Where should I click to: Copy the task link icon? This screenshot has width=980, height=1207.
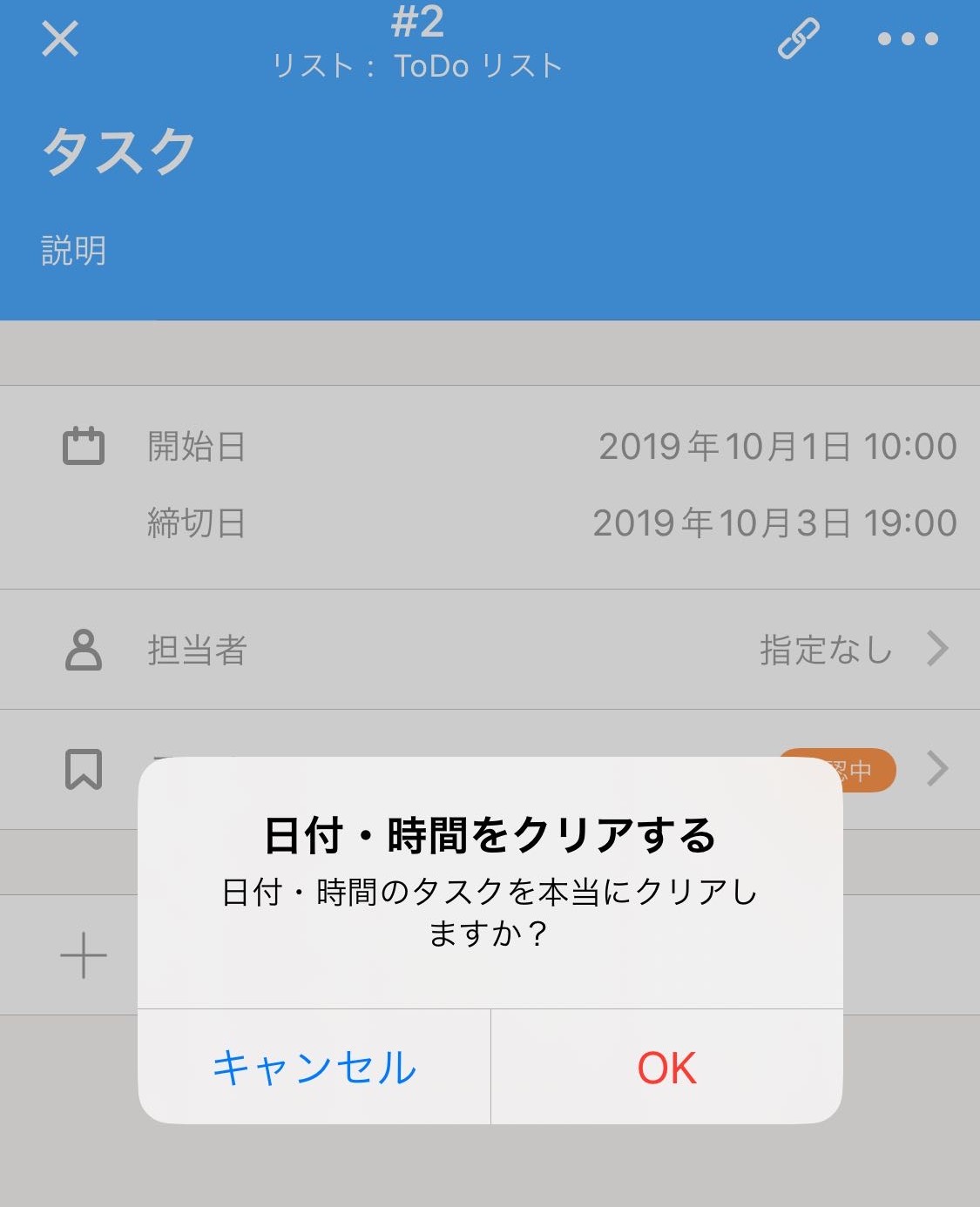(x=798, y=39)
